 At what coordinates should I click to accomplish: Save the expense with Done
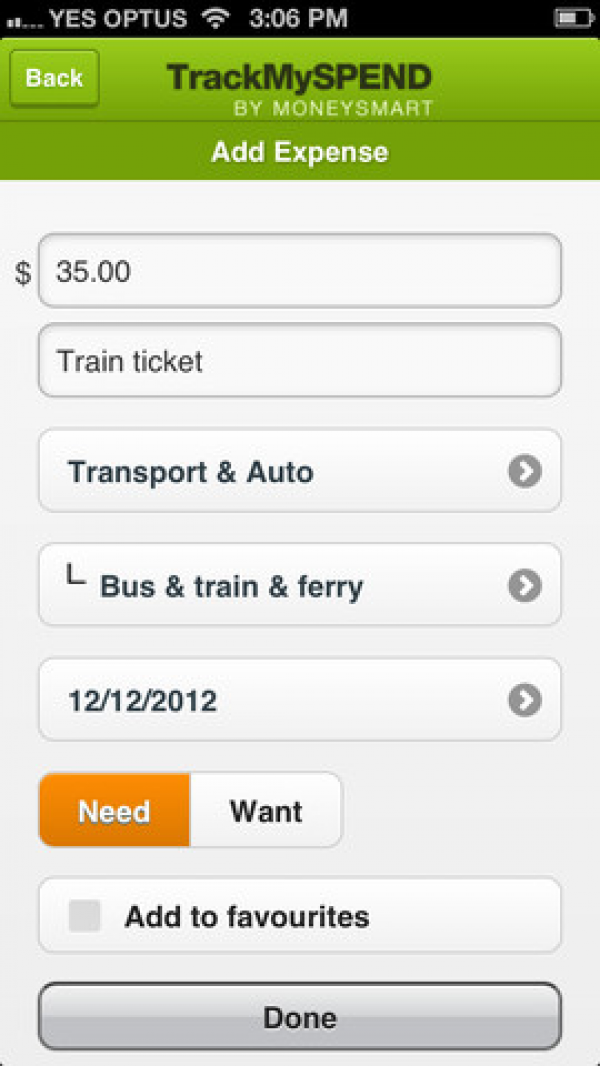coord(300,1017)
